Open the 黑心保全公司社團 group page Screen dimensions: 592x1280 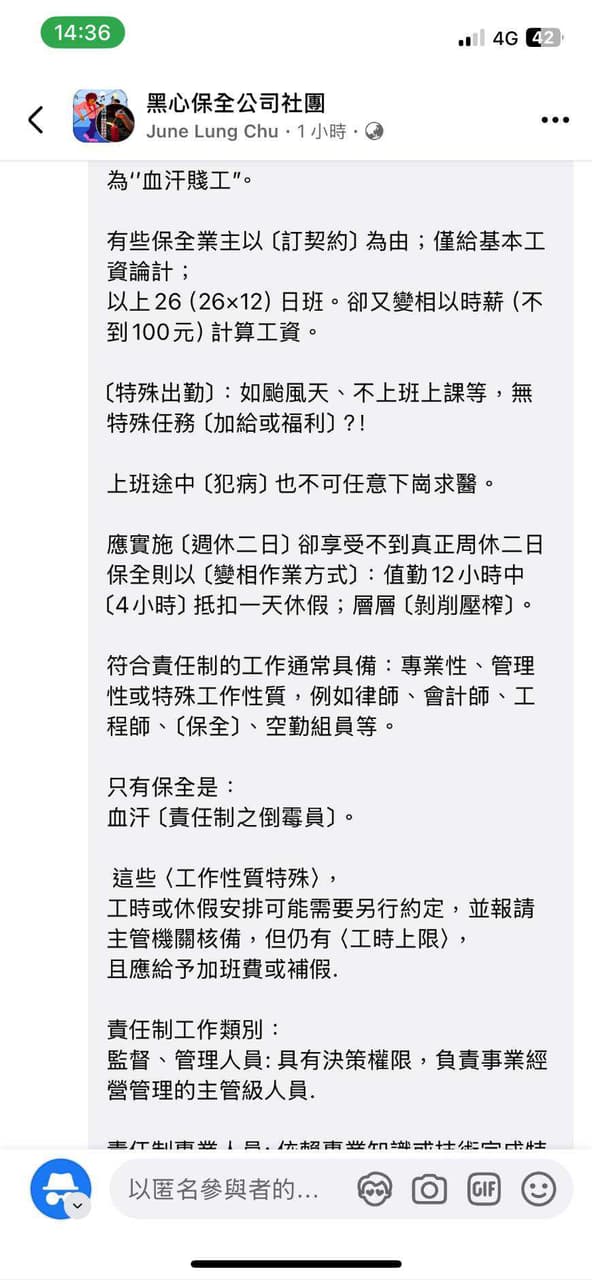pyautogui.click(x=236, y=102)
